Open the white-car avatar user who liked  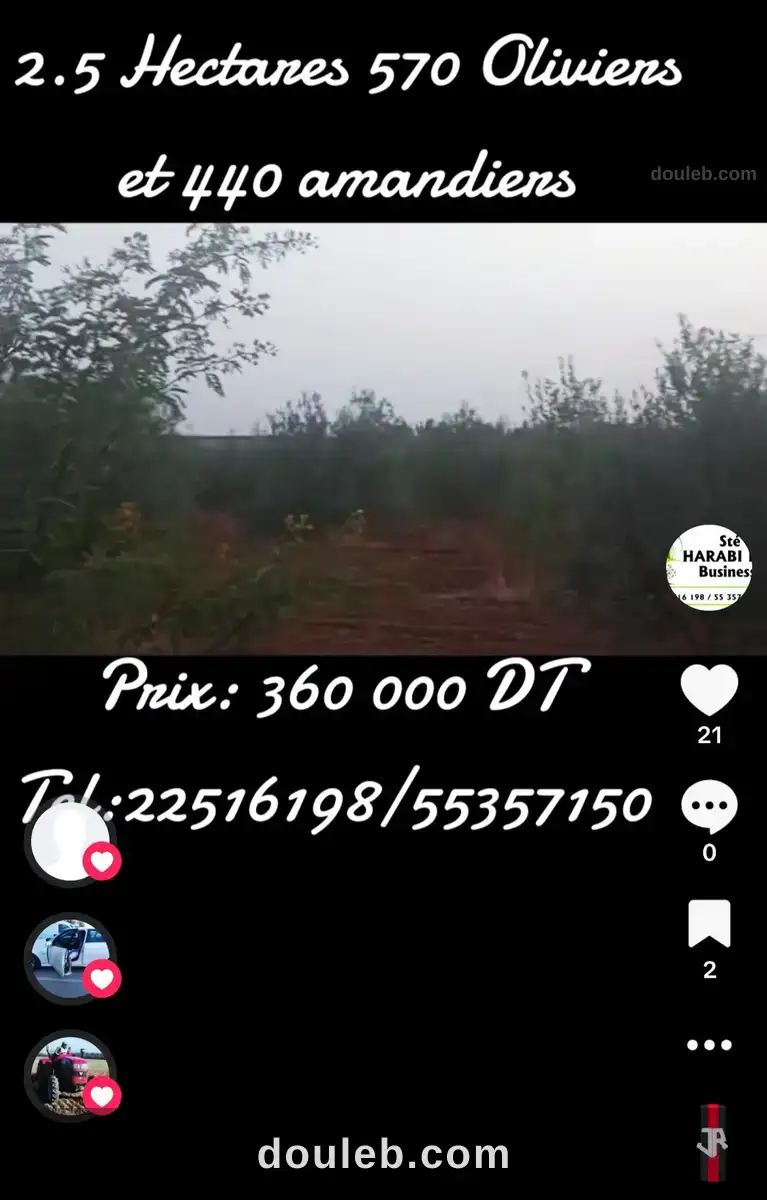click(x=68, y=958)
